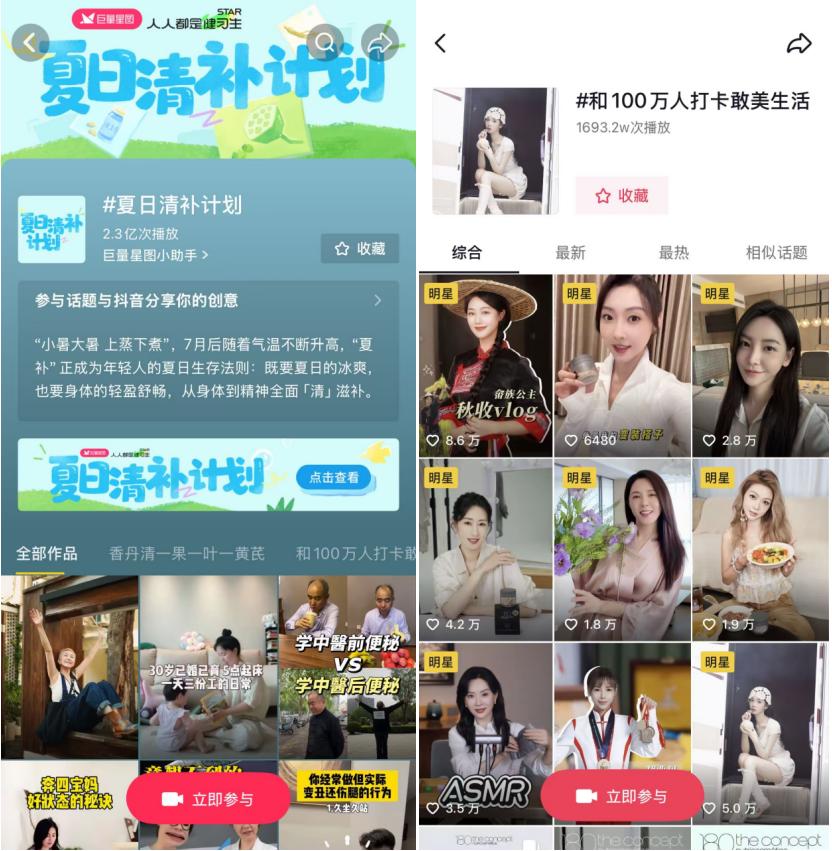Go back from the 夏日清补计划 page
Viewport: 832px width, 851px height.
(x=30, y=42)
